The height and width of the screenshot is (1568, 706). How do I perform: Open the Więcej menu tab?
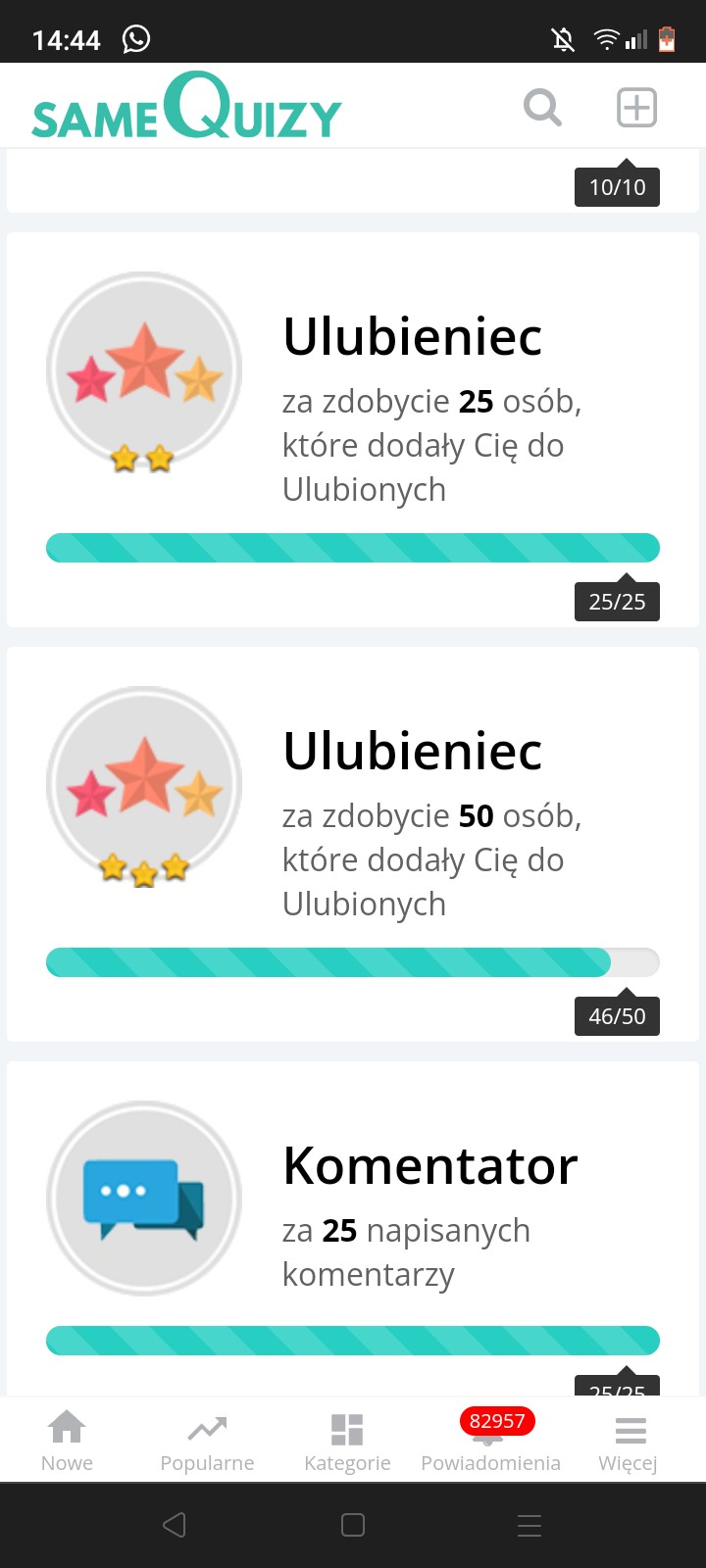click(x=629, y=1440)
